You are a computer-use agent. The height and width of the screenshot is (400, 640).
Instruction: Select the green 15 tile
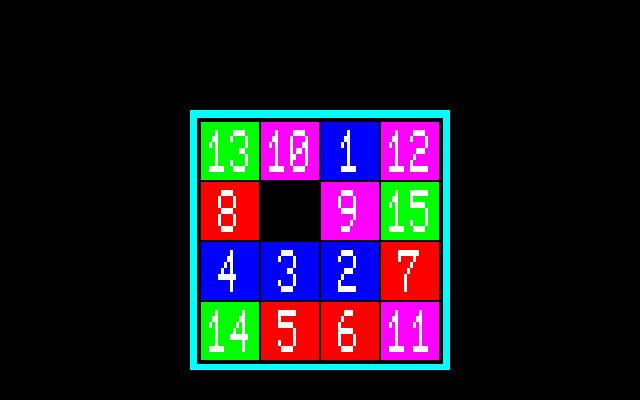point(410,211)
